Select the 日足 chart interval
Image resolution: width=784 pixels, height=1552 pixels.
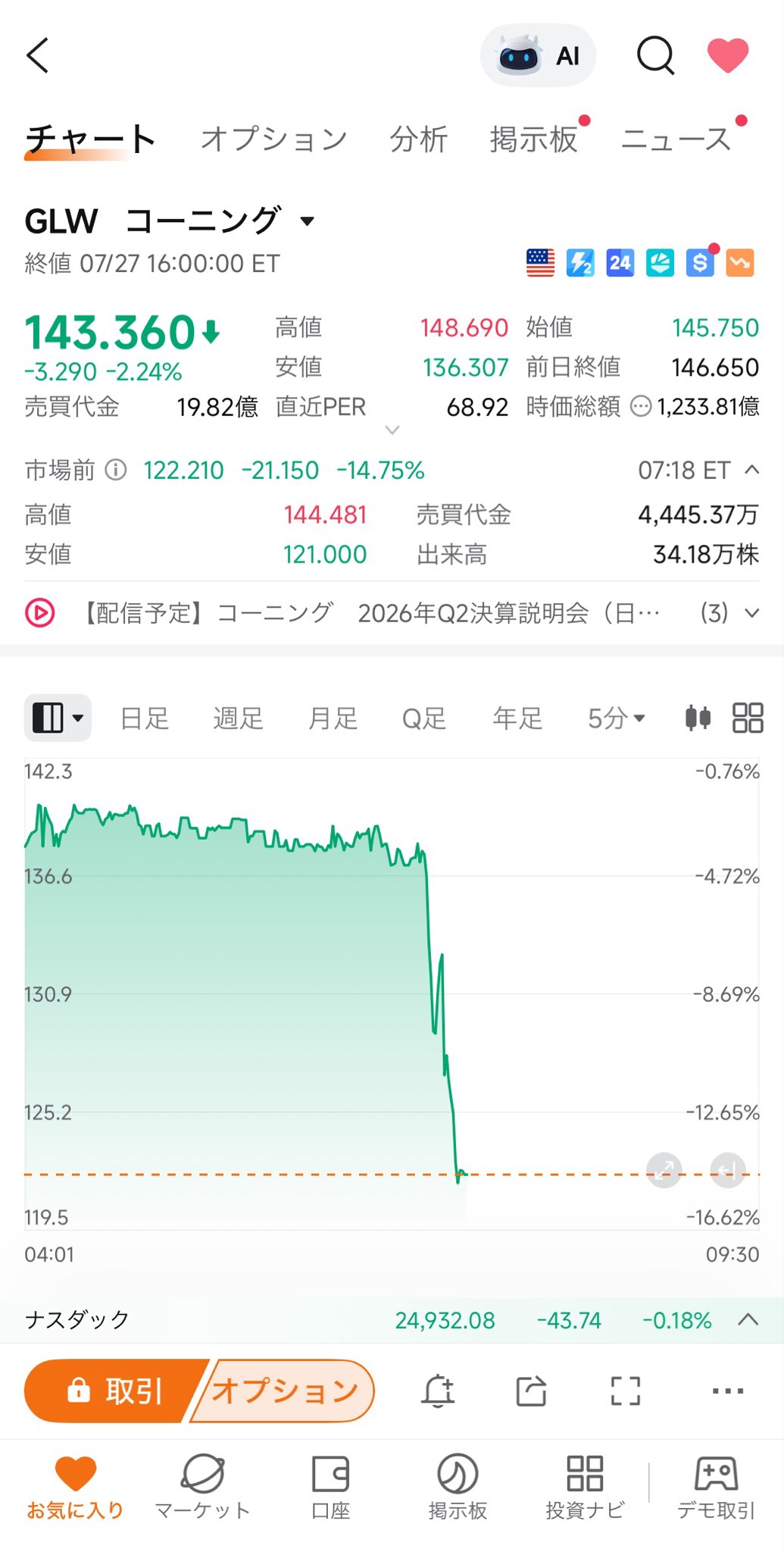coord(145,718)
